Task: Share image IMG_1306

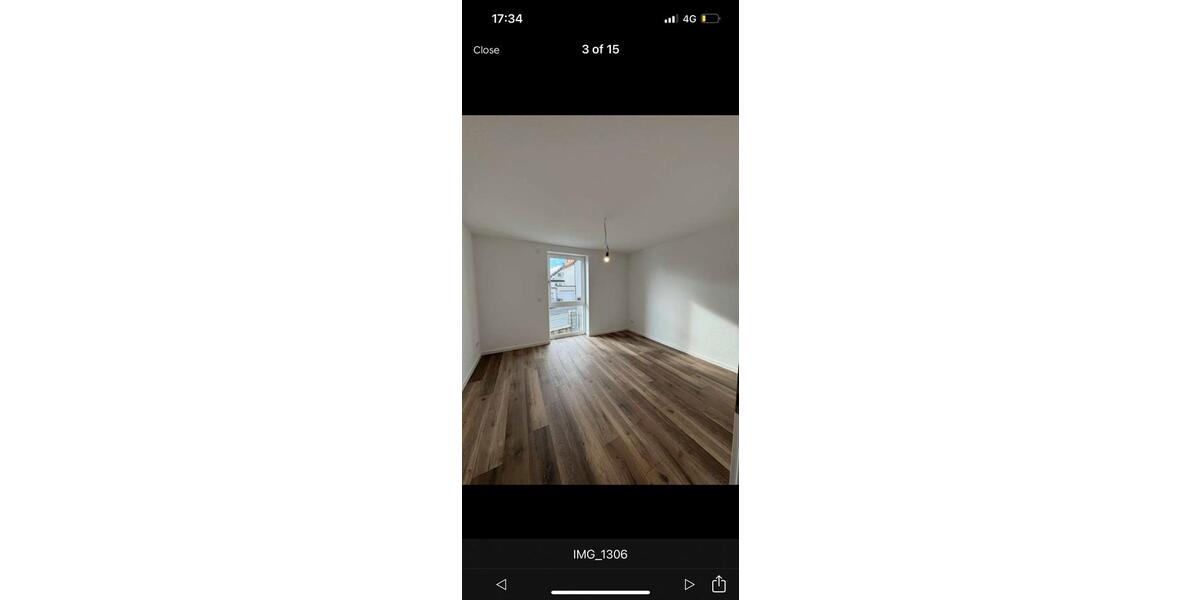Action: click(718, 584)
